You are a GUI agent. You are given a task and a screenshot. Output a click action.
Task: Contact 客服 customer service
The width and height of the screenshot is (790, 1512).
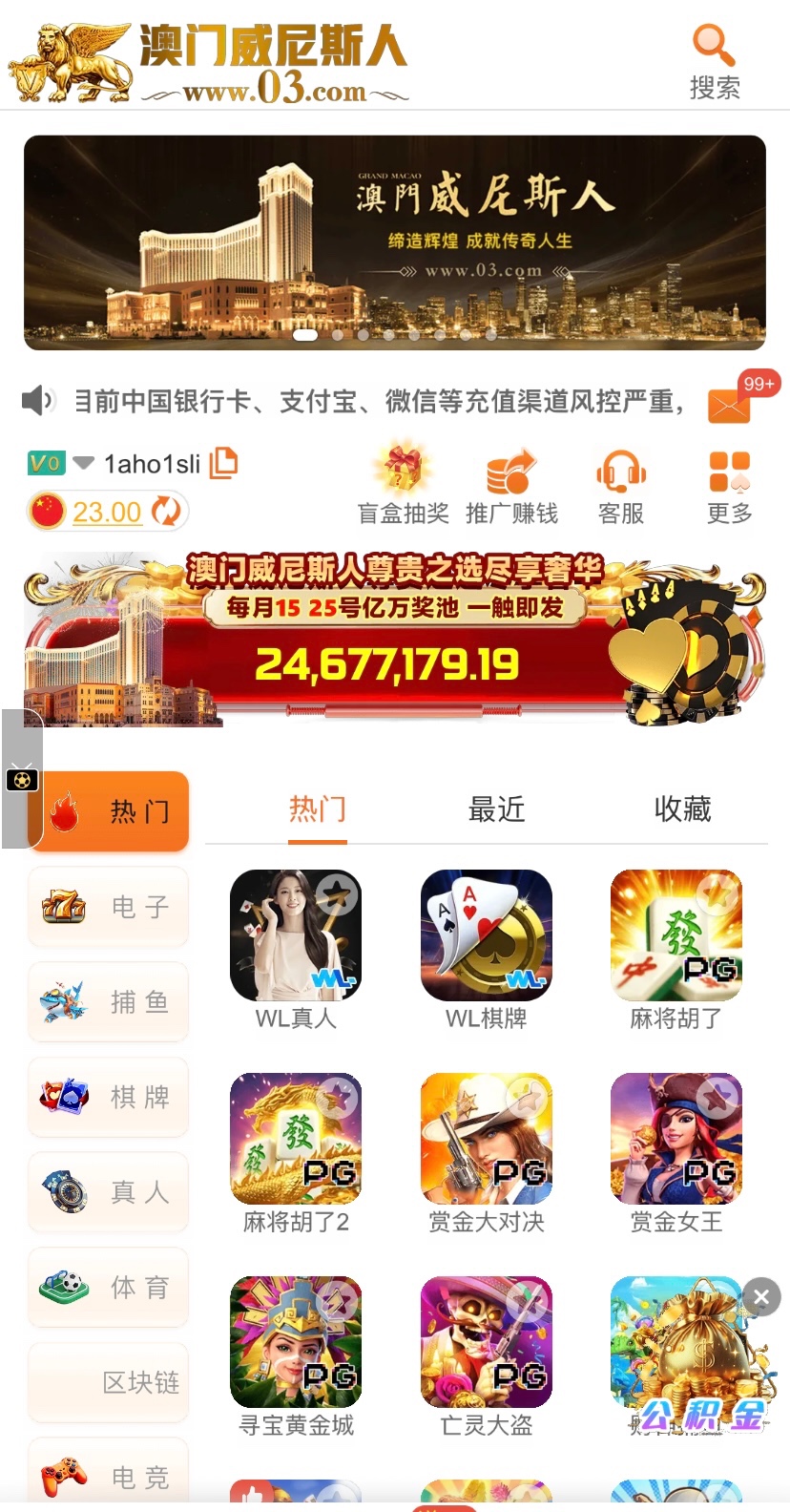(621, 485)
